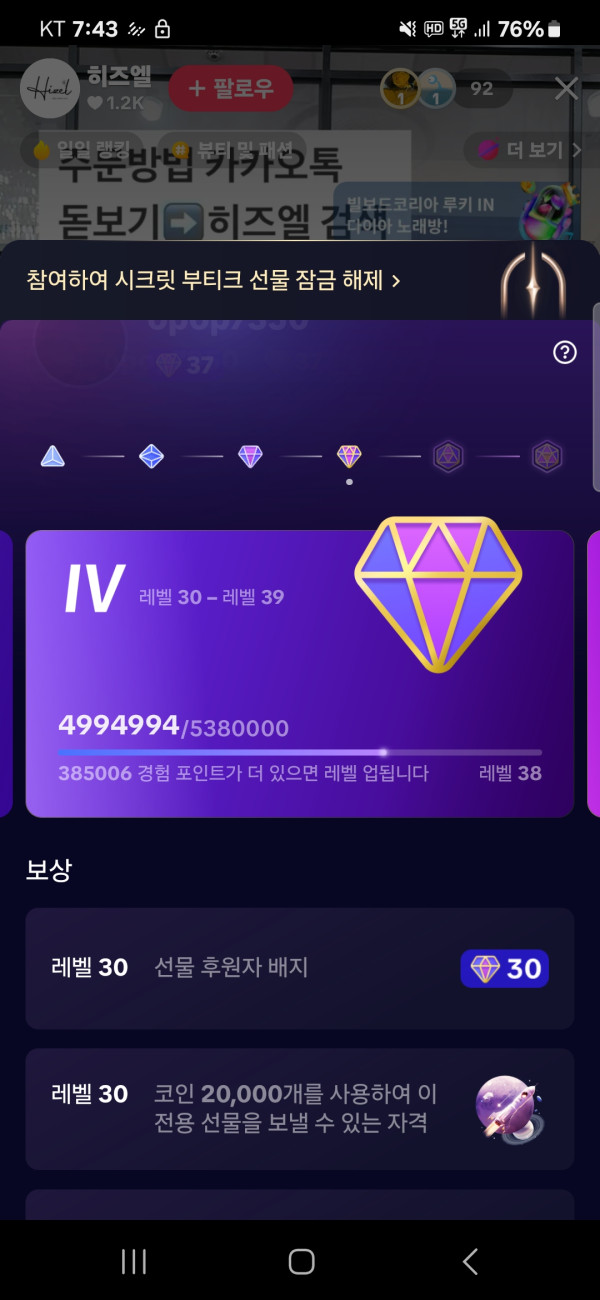
Task: Open secret boutique gift unlock banner
Action: (213, 280)
